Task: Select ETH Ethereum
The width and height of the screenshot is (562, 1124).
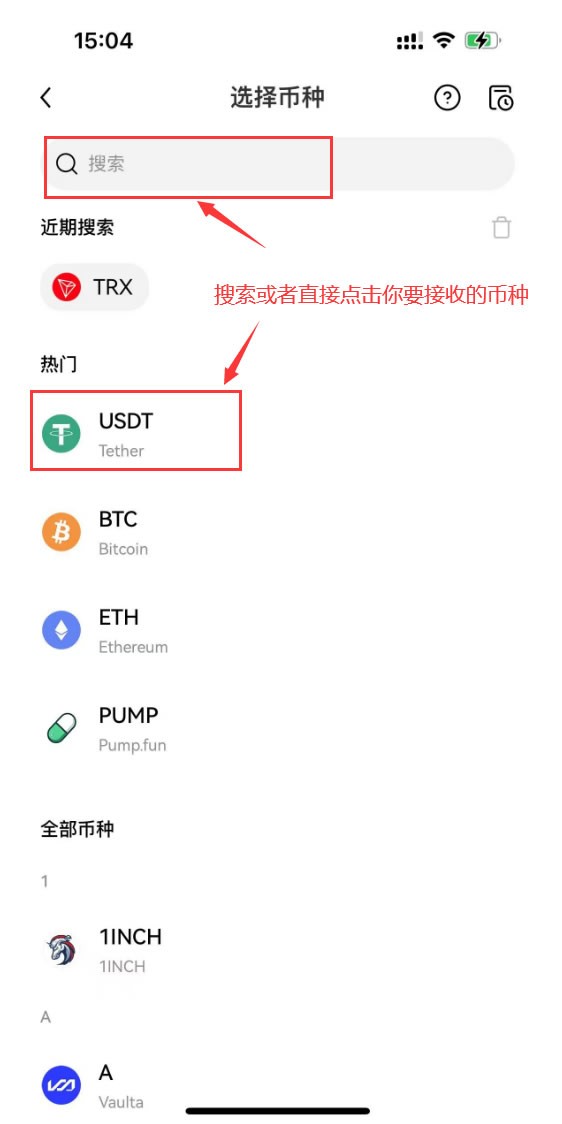Action: click(x=281, y=632)
